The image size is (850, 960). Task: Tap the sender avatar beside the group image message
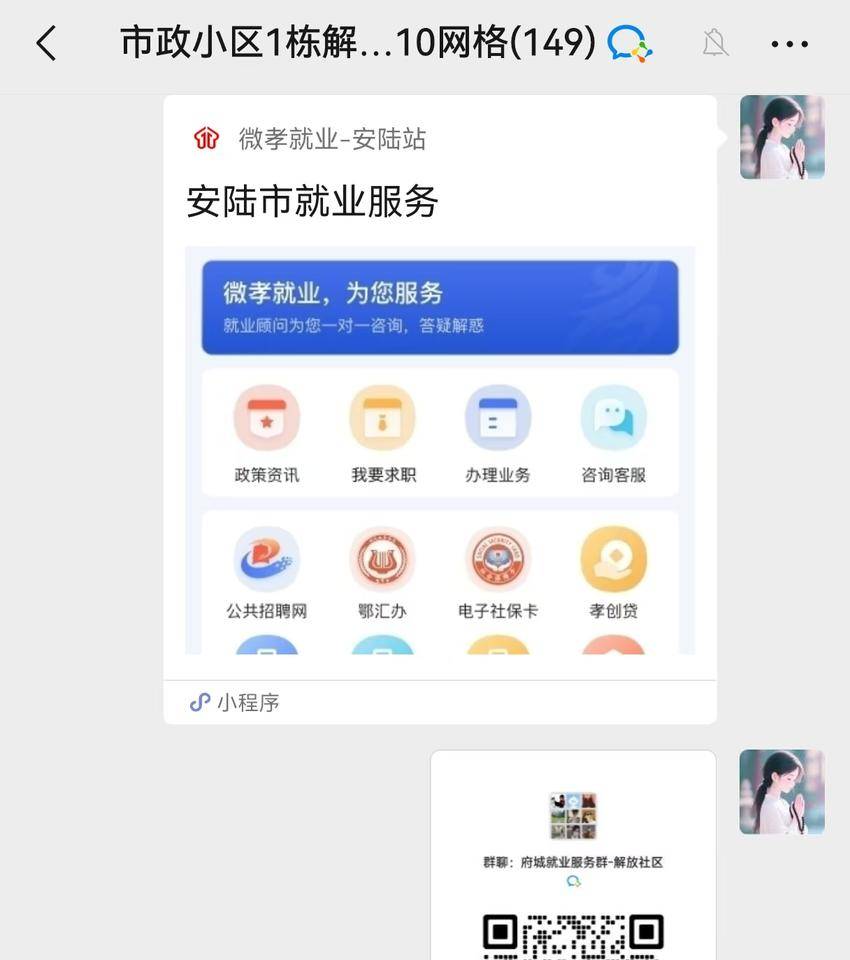tap(782, 792)
